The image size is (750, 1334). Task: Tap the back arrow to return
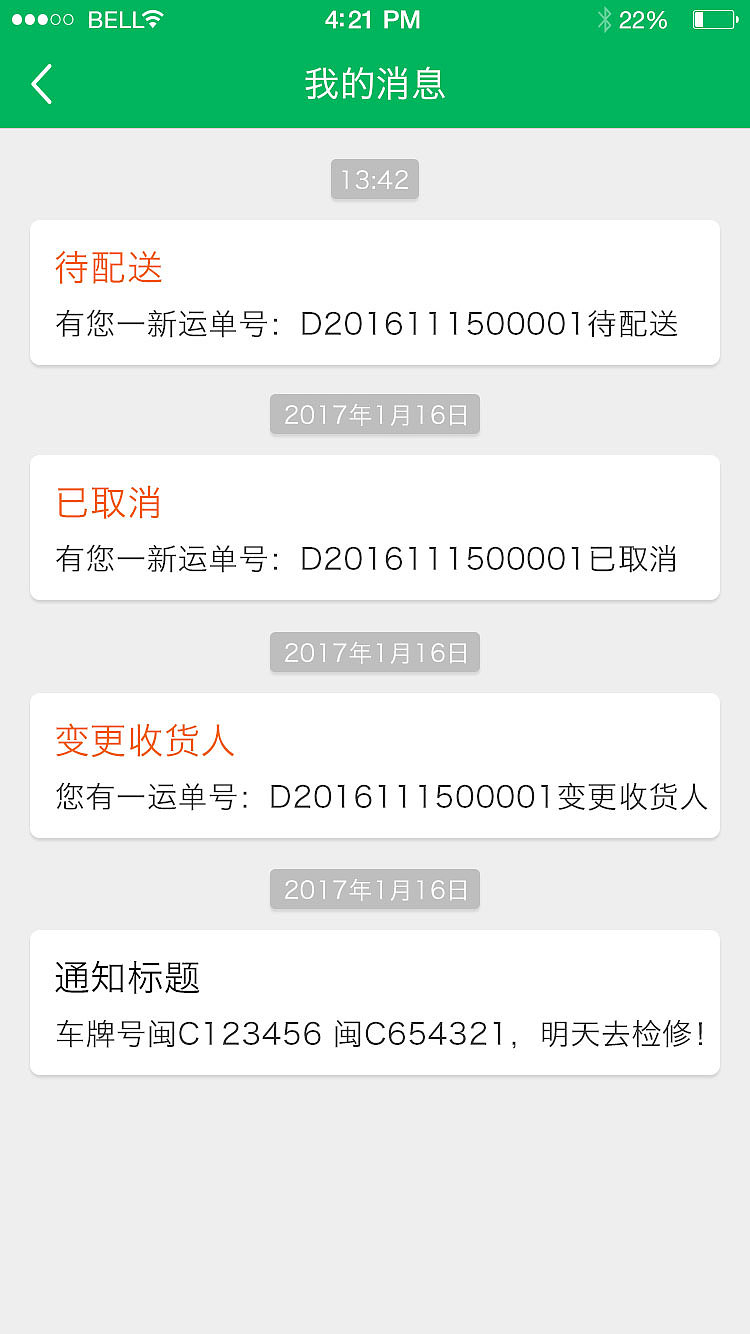click(40, 84)
